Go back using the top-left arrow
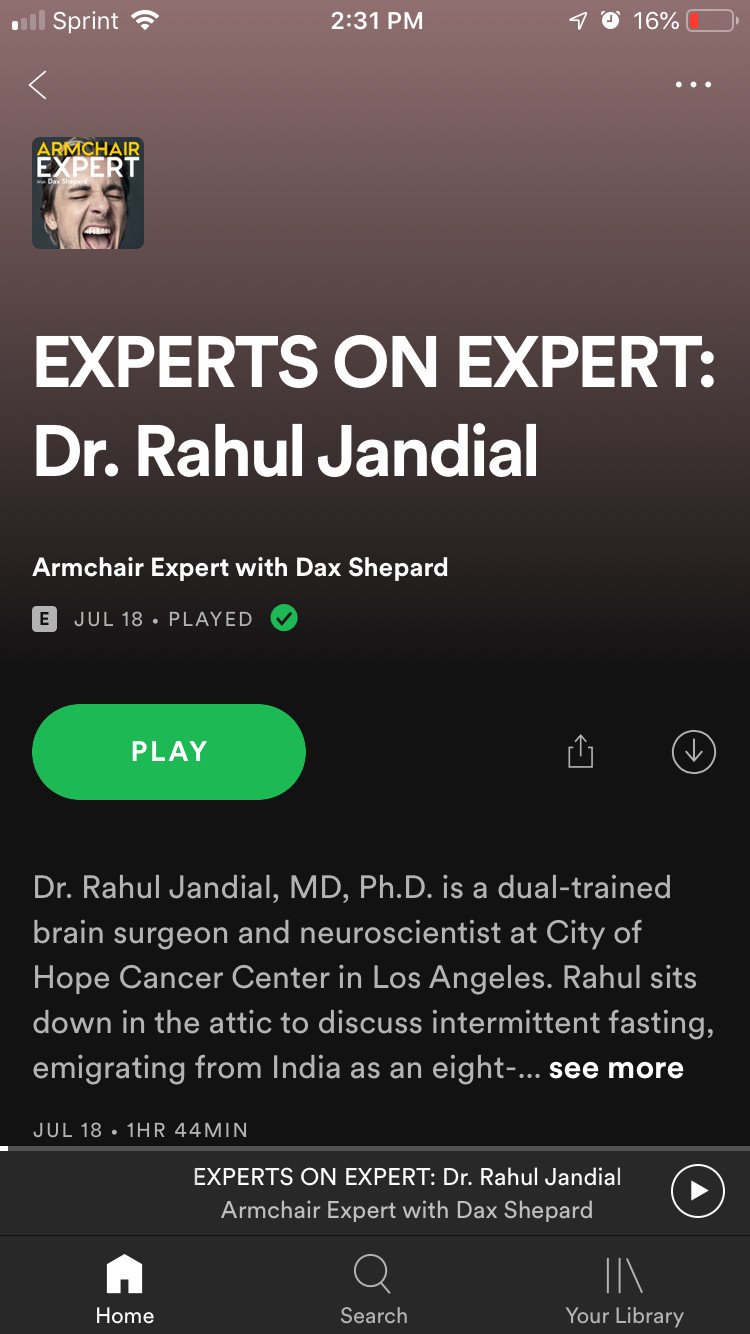This screenshot has height=1334, width=750. [x=38, y=85]
